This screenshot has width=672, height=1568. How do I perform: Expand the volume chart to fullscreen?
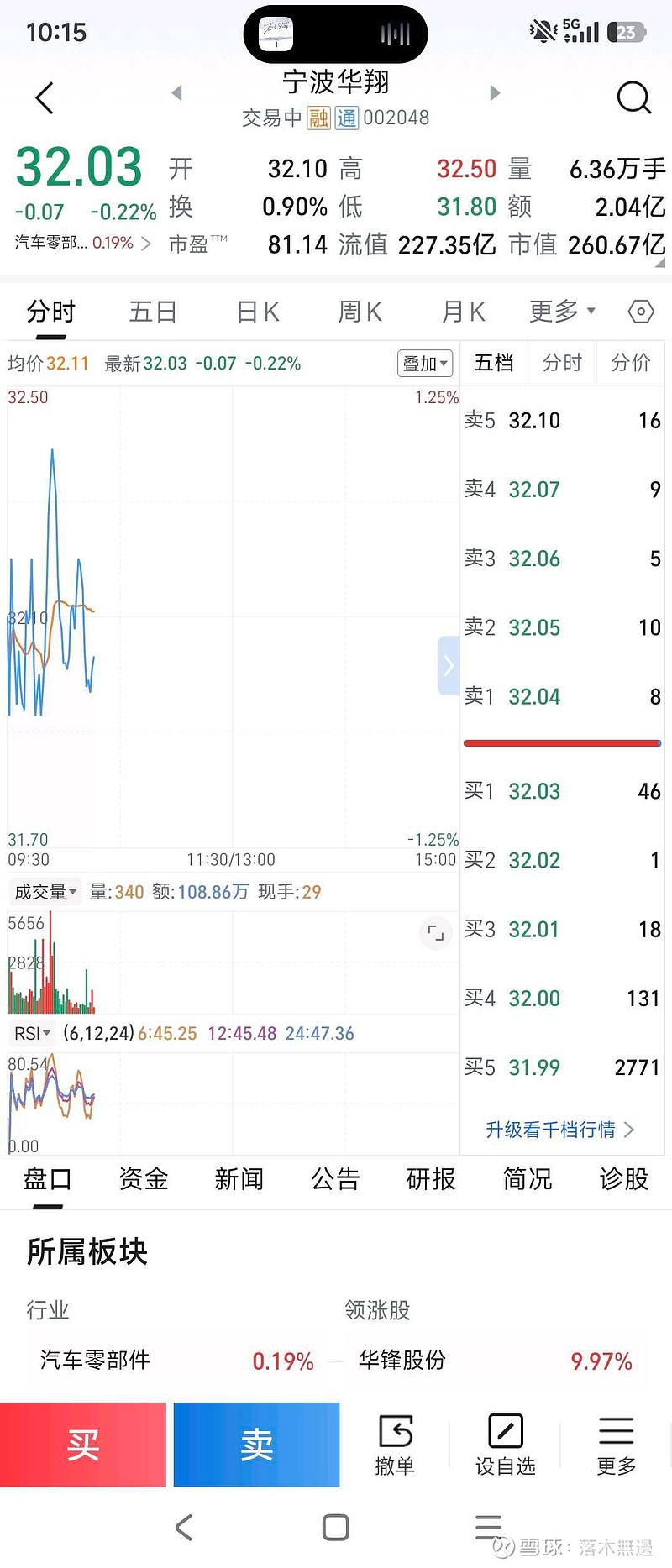pos(435,933)
